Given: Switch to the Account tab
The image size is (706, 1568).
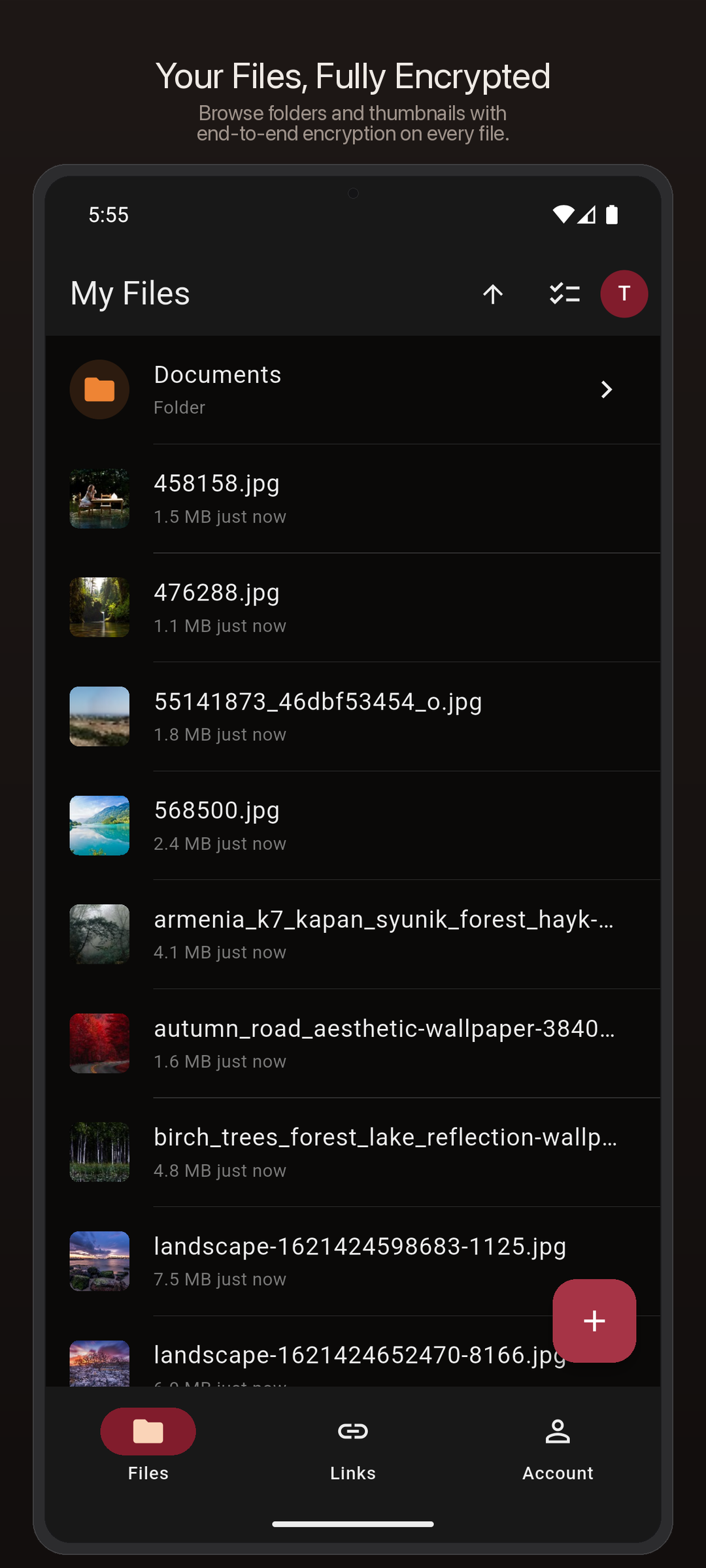Looking at the screenshot, I should click(558, 1450).
